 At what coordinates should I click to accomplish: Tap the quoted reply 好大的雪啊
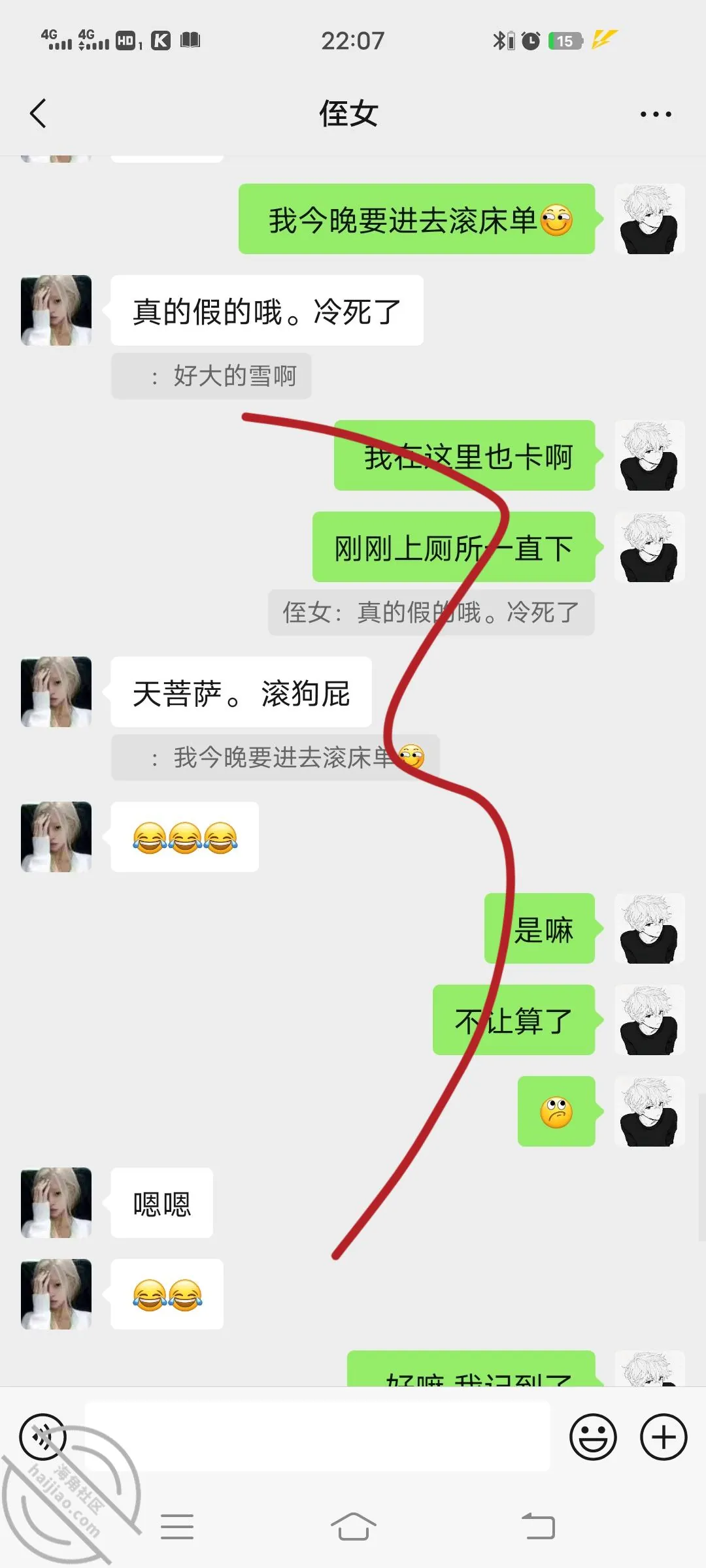tap(211, 376)
